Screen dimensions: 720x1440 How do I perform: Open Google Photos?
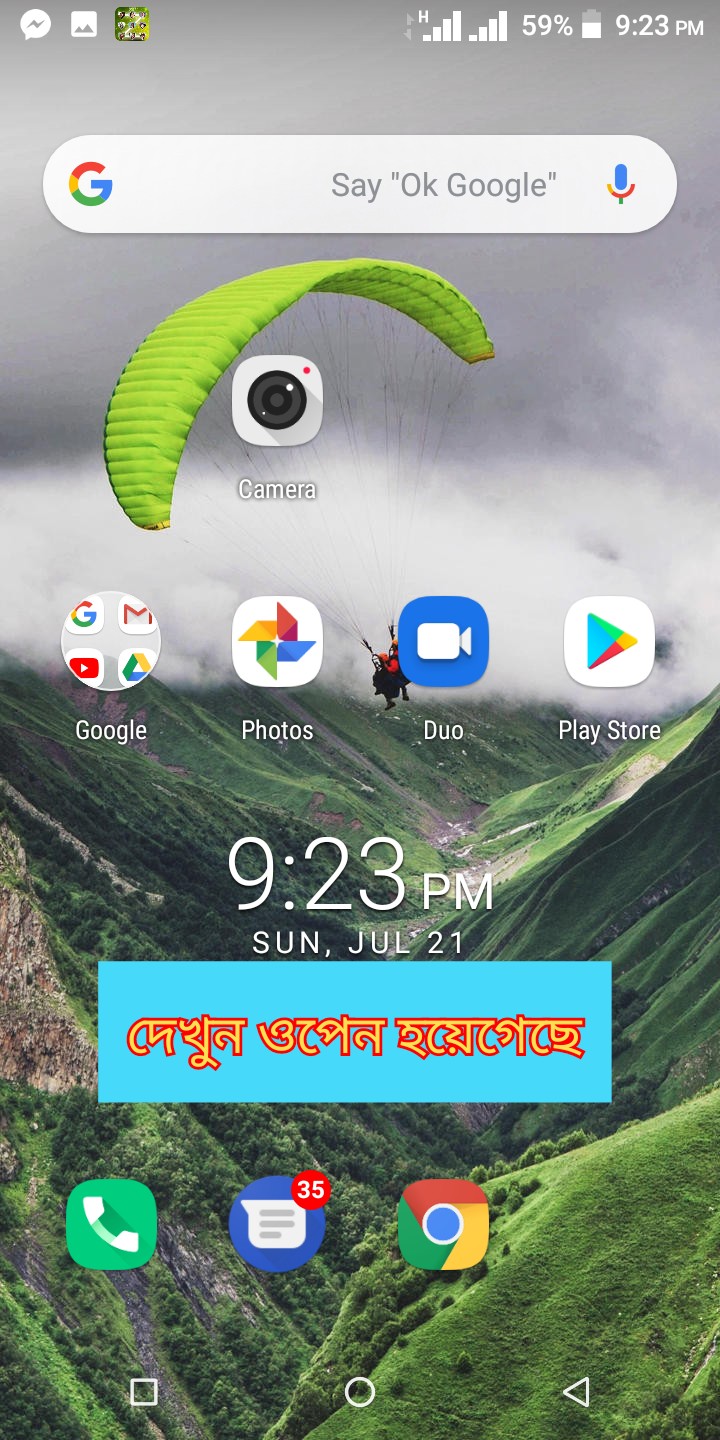(277, 642)
